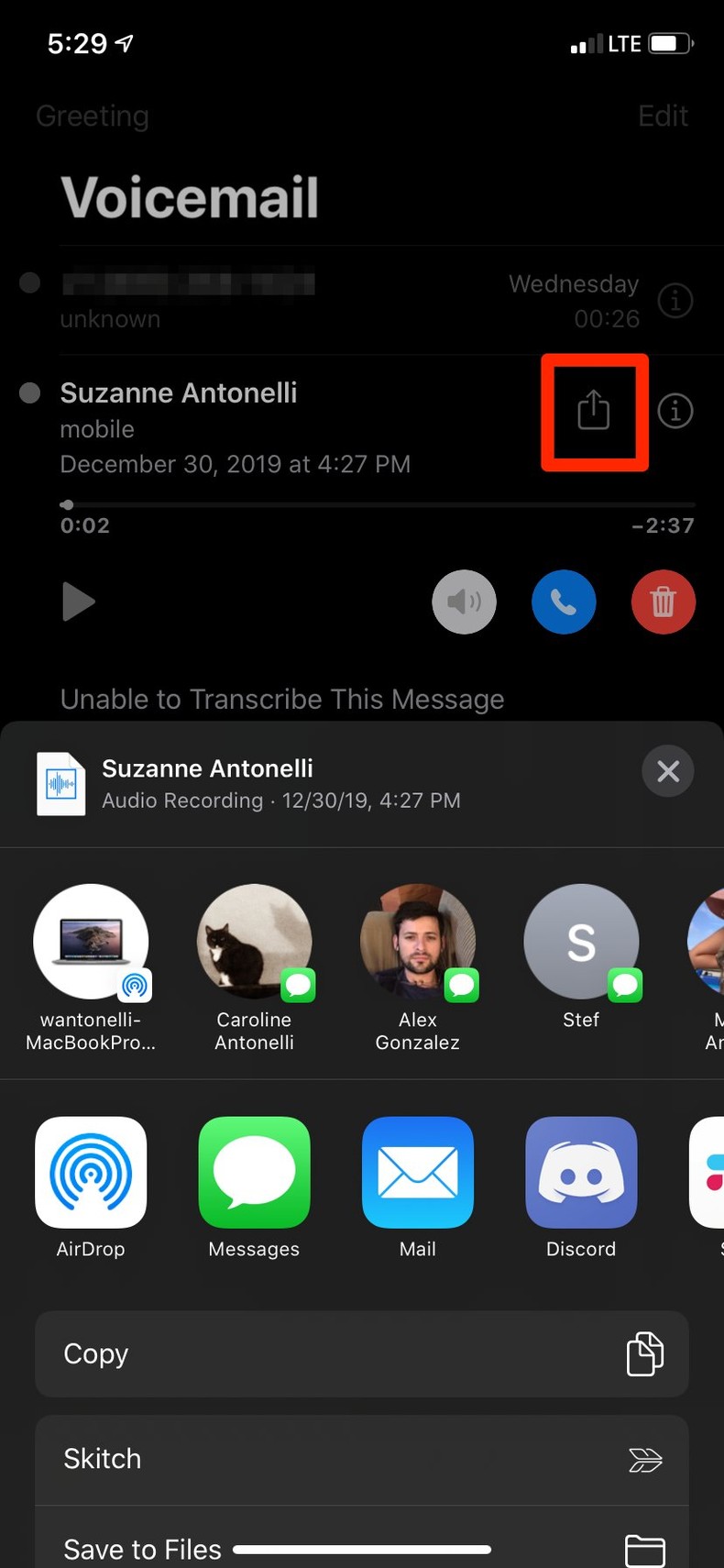Open info for Suzanne Antonelli's voicemail
Image resolution: width=724 pixels, height=1568 pixels.
[x=675, y=411]
